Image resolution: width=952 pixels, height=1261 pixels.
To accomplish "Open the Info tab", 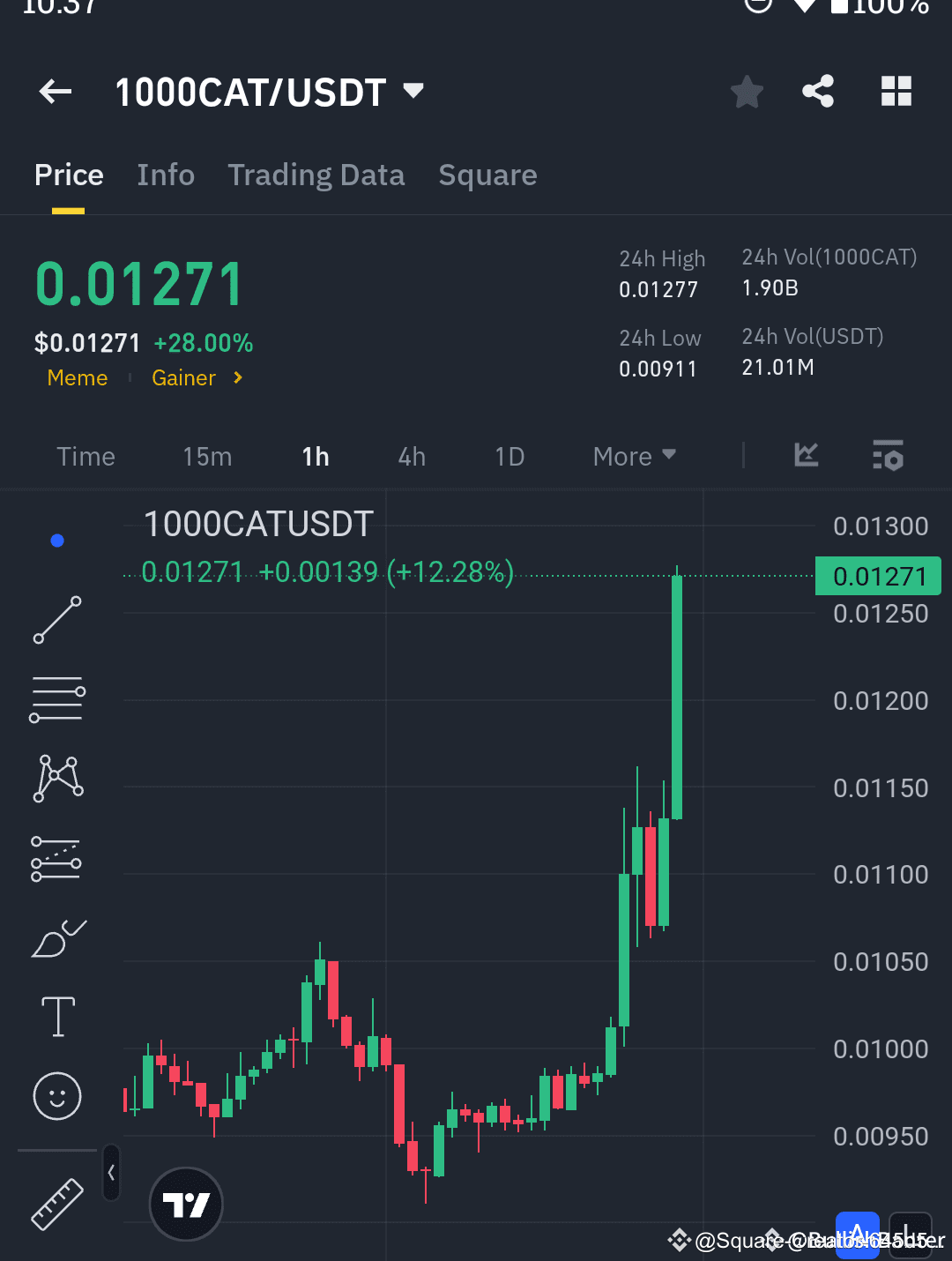I will click(166, 175).
